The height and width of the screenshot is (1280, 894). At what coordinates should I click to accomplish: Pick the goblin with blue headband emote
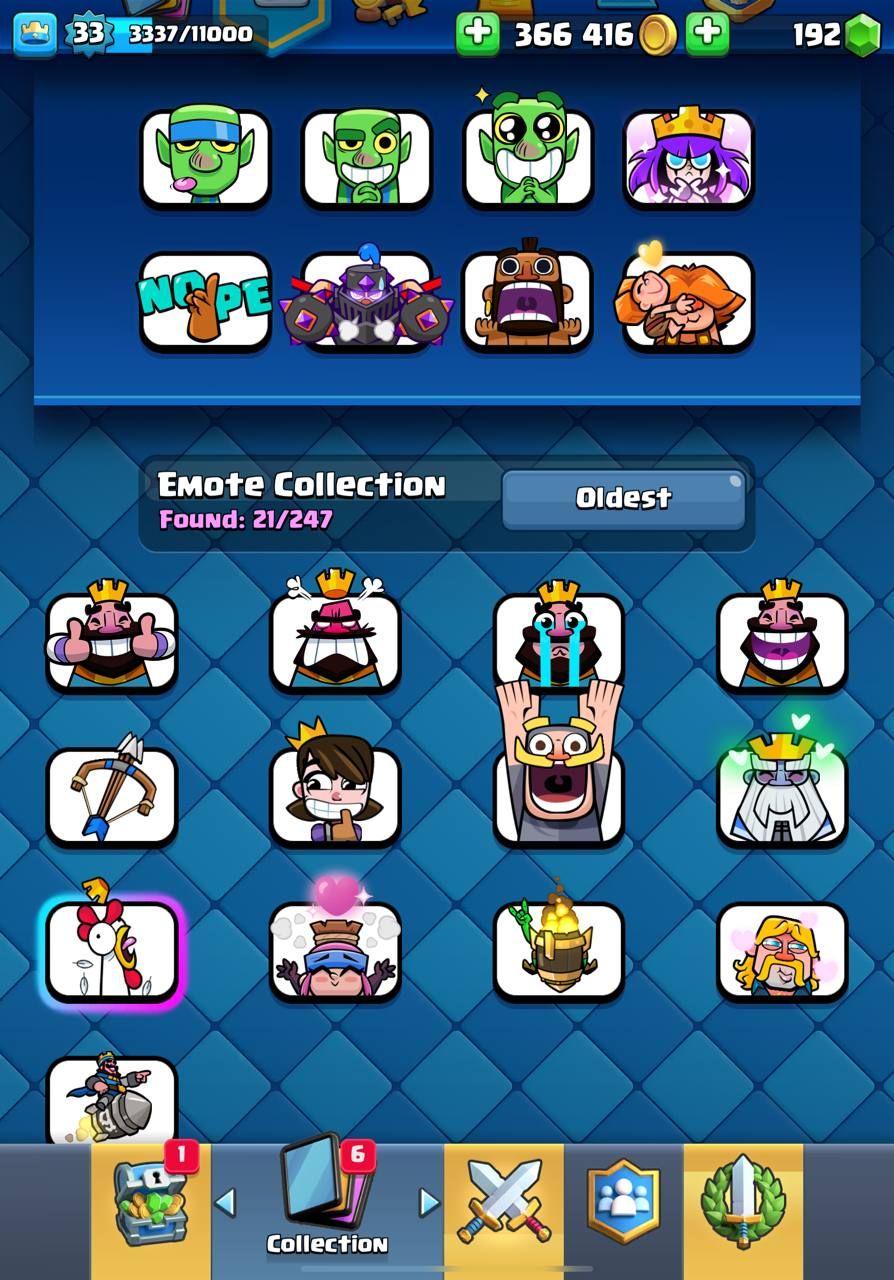coord(205,158)
